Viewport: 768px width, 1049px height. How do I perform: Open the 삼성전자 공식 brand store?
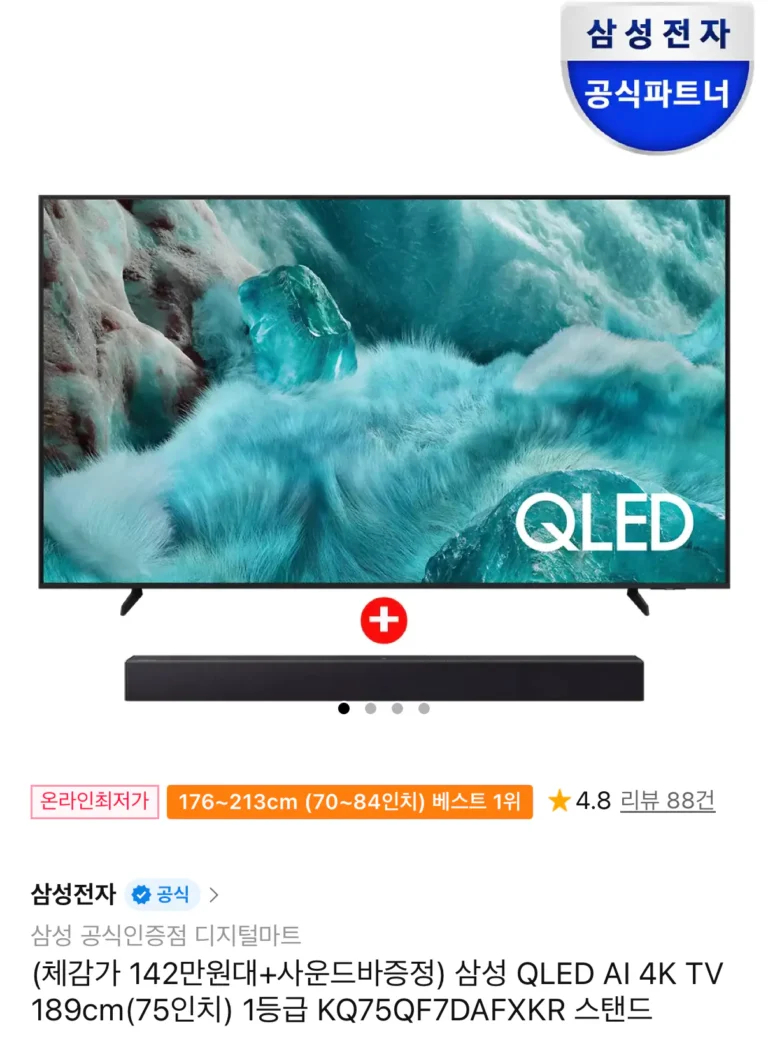click(125, 893)
